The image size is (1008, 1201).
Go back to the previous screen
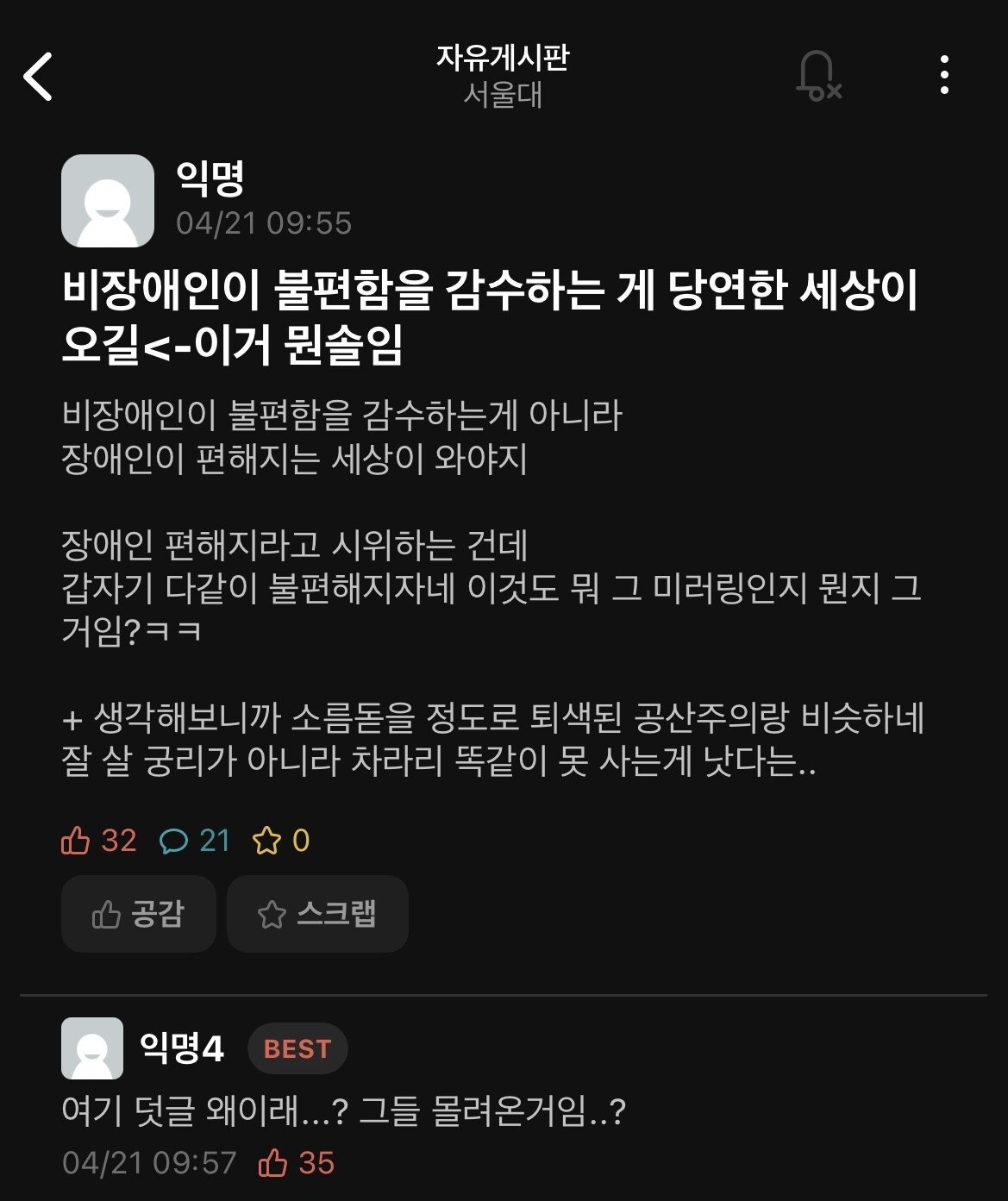[38, 77]
